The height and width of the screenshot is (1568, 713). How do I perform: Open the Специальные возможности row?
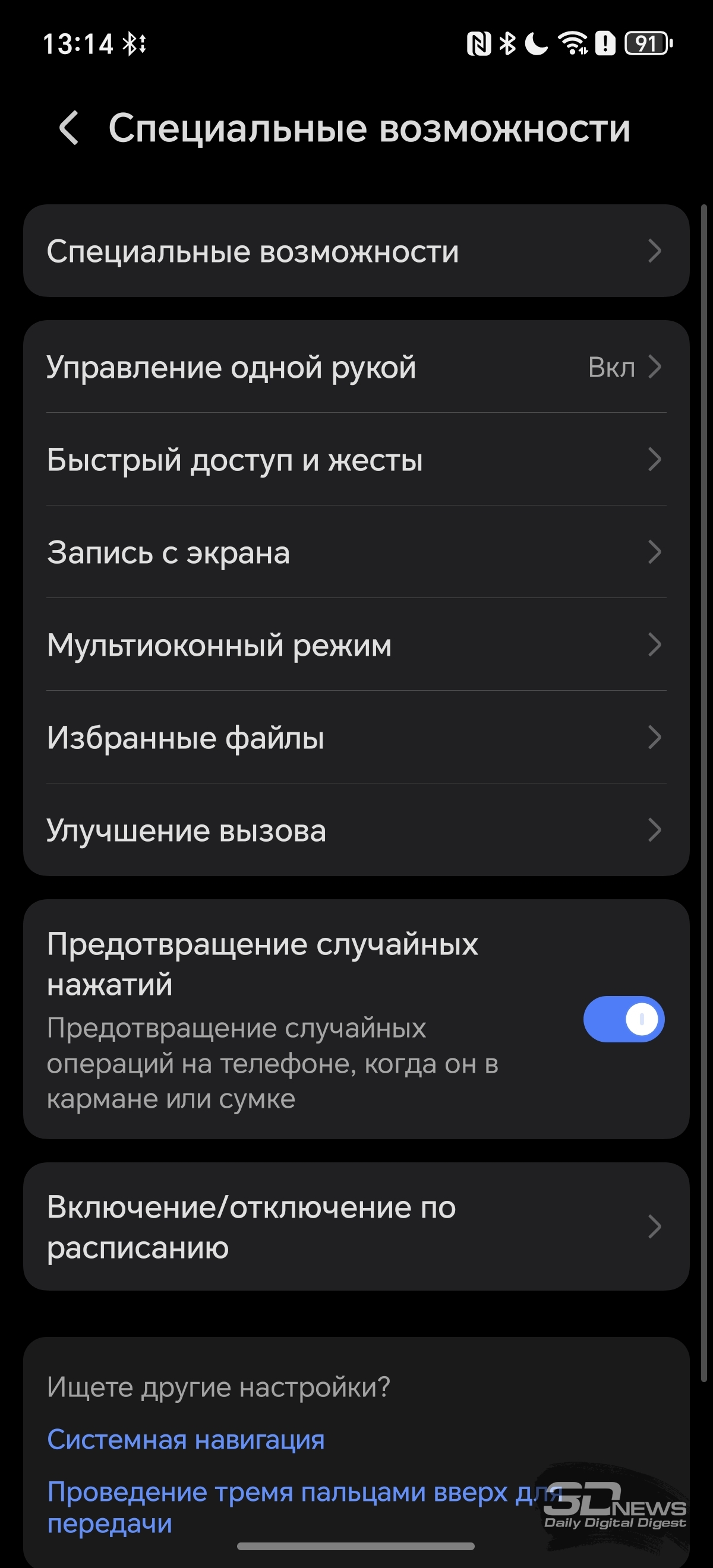355,251
